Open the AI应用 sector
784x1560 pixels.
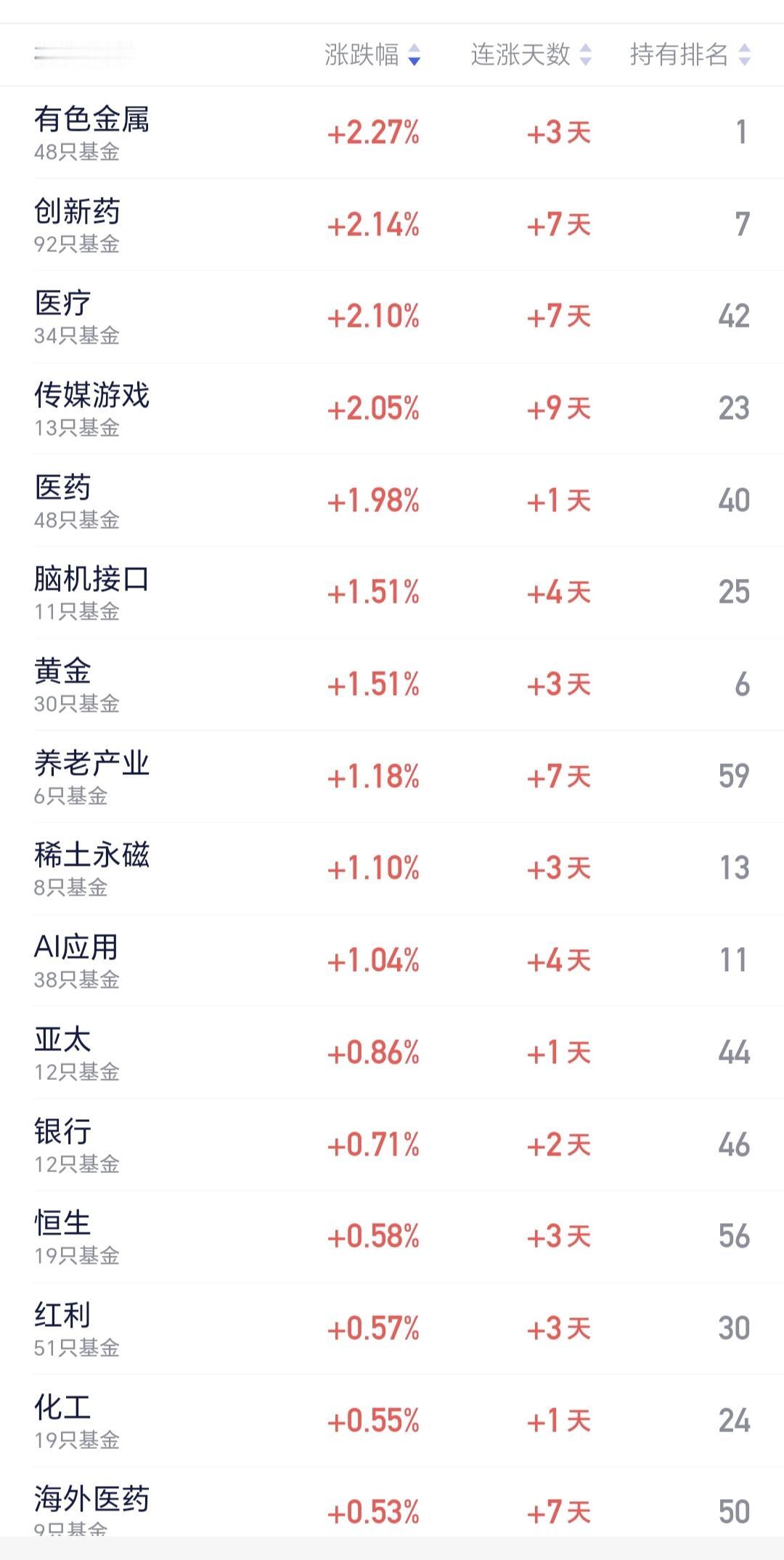(x=392, y=961)
